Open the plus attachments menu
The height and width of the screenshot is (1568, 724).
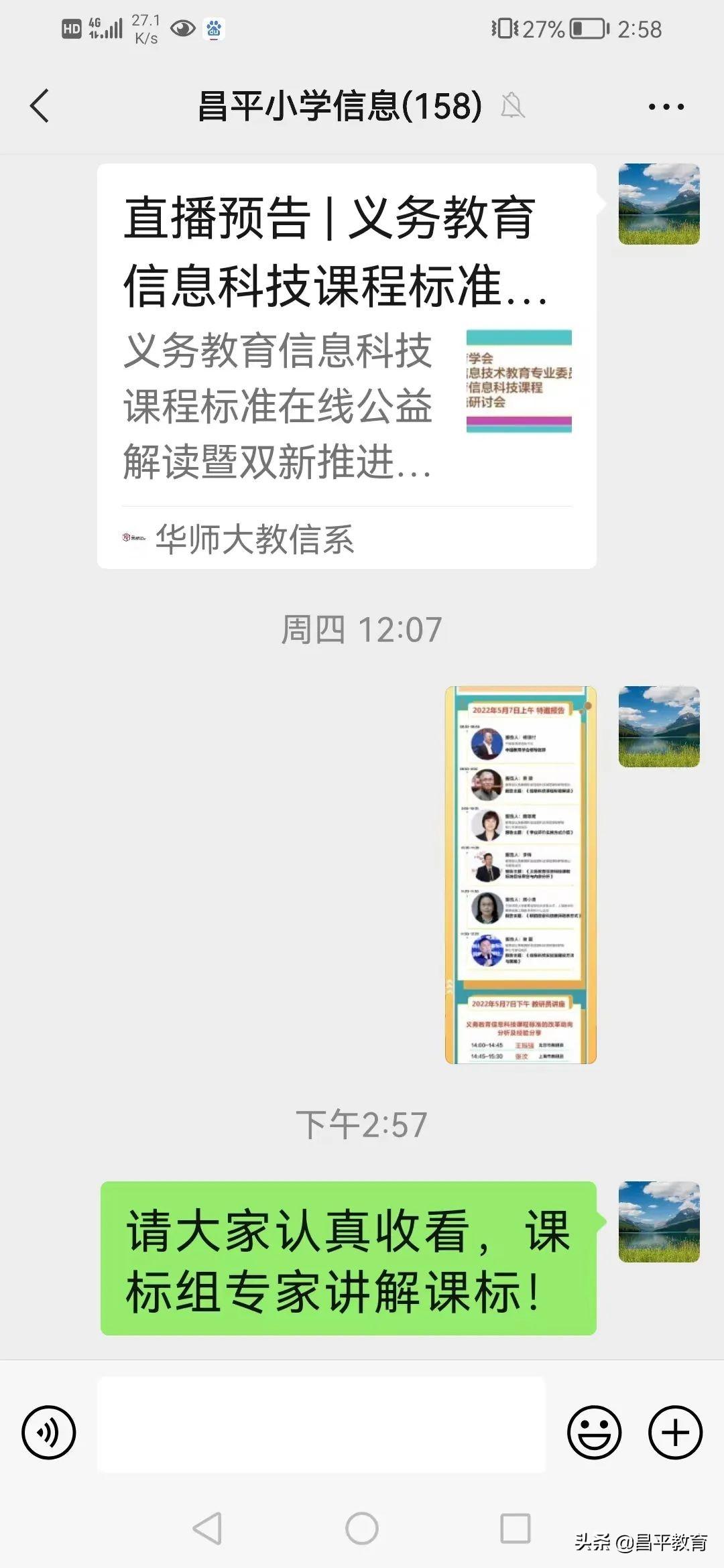(x=675, y=1432)
